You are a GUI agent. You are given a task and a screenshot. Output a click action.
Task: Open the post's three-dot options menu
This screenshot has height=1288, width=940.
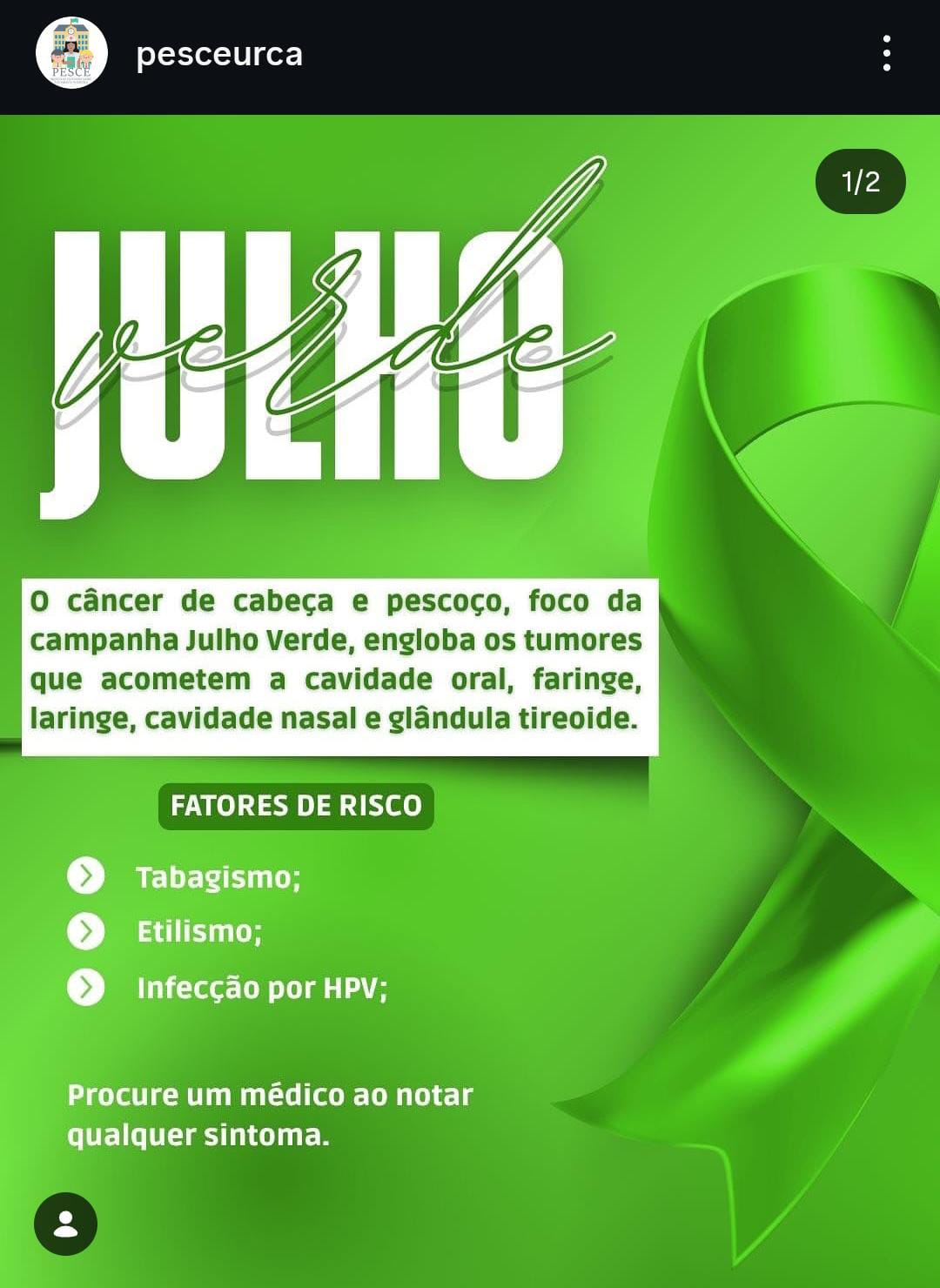[886, 54]
